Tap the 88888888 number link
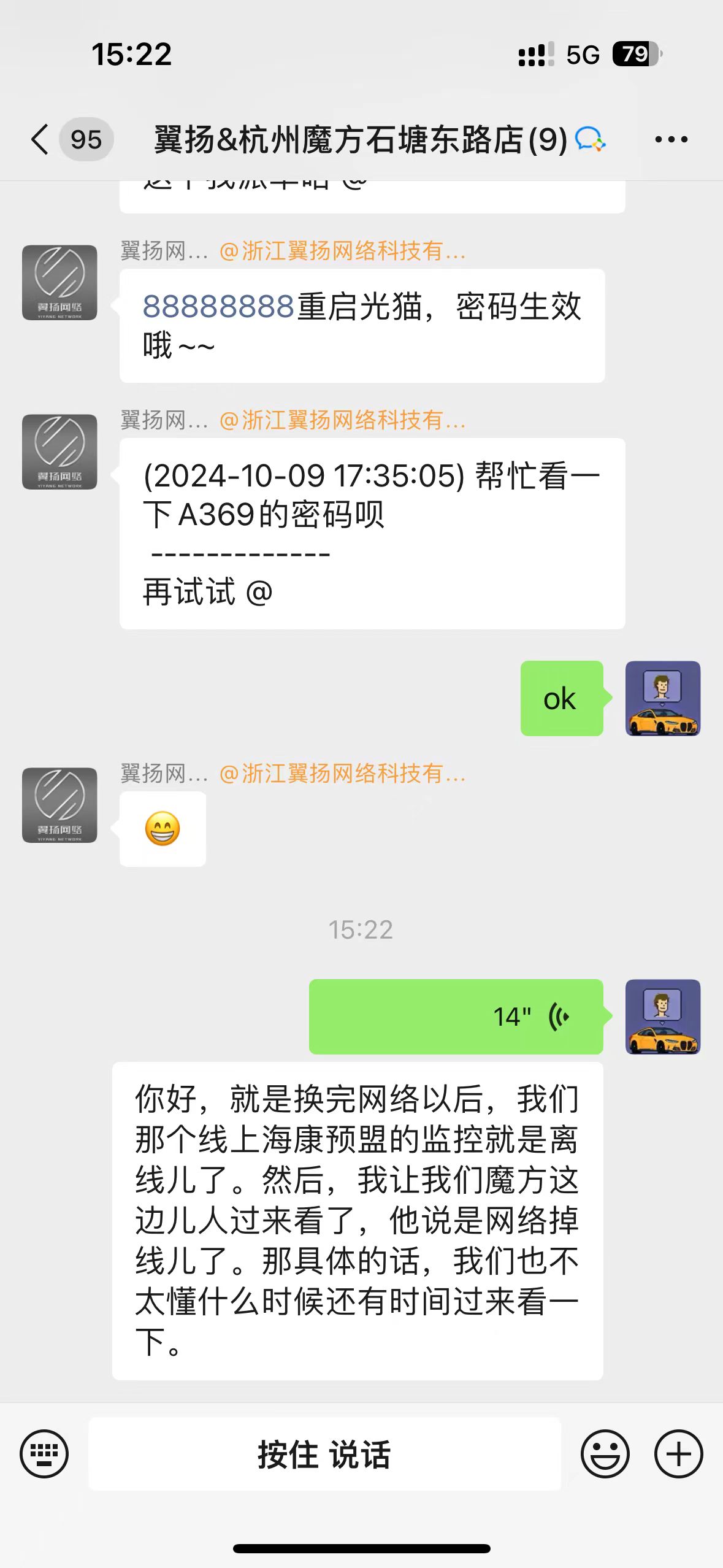Image resolution: width=723 pixels, height=1568 pixels. (x=219, y=307)
